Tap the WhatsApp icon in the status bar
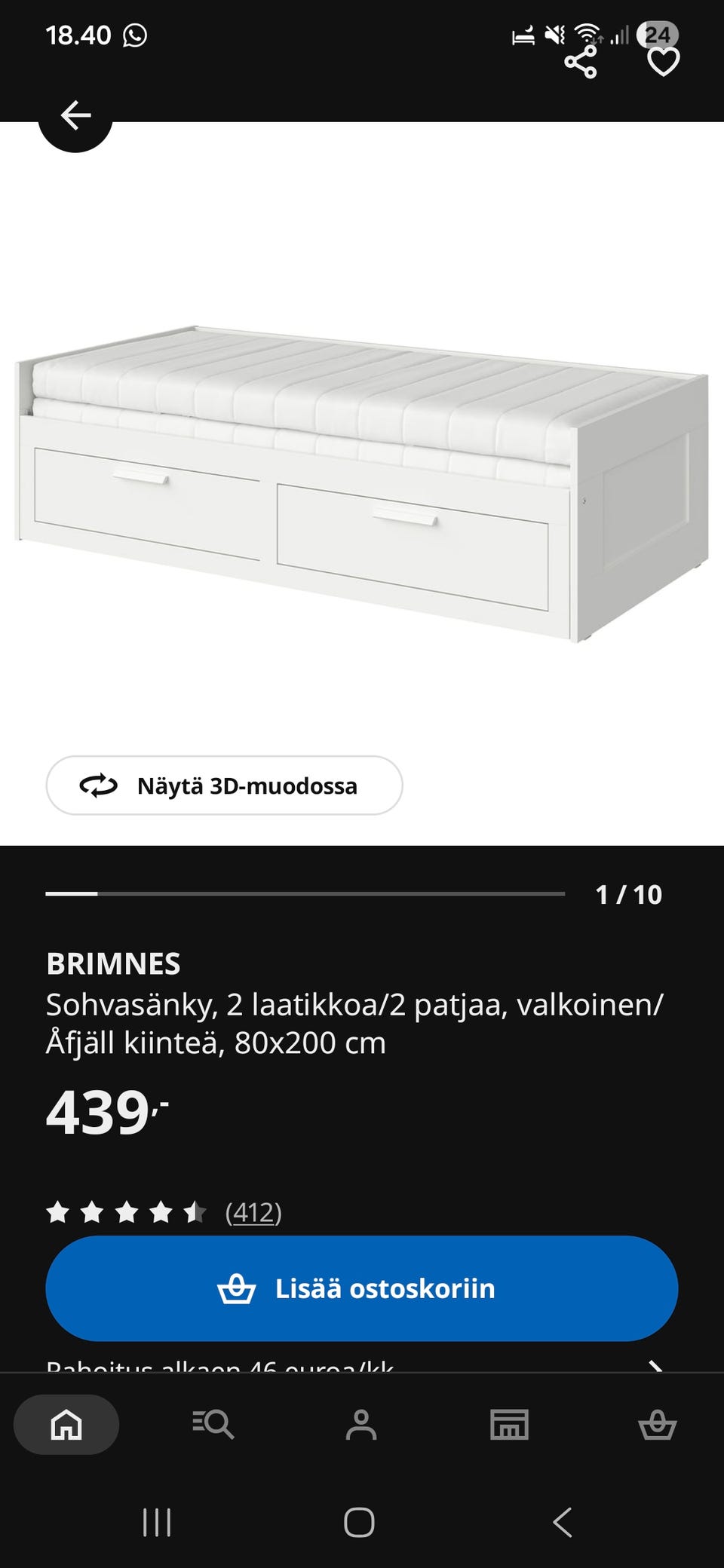Screen dimensions: 724x1568 [134, 35]
